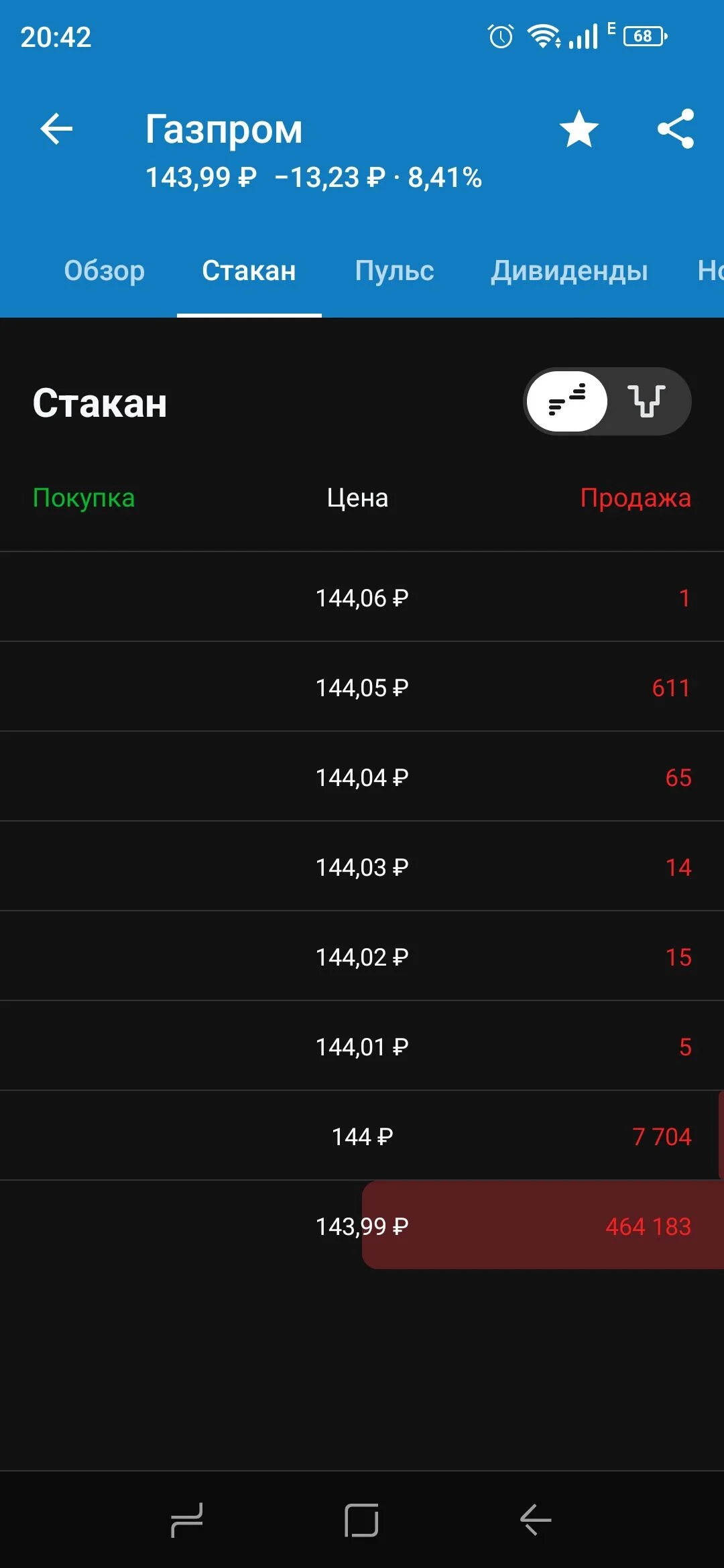Screen dimensions: 724x1568
Task: Switch to the Дивиденды tab
Action: [569, 271]
